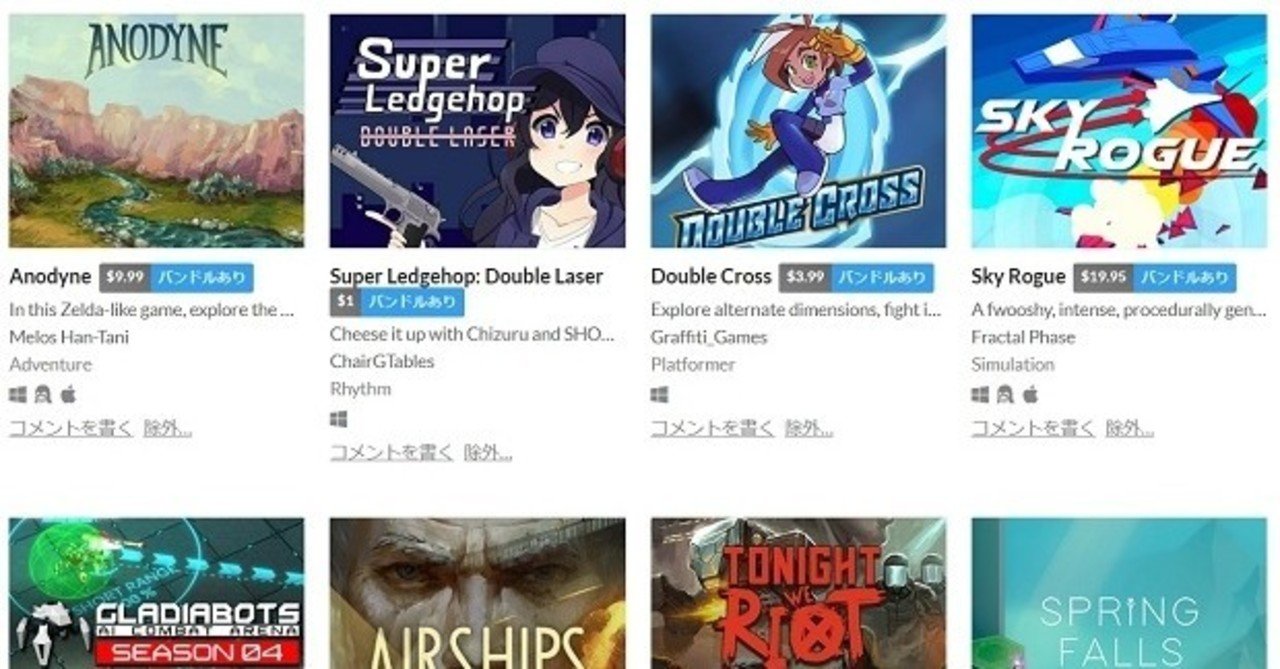This screenshot has height=669, width=1280.
Task: Open the Anodyne game cover
Action: click(x=156, y=130)
